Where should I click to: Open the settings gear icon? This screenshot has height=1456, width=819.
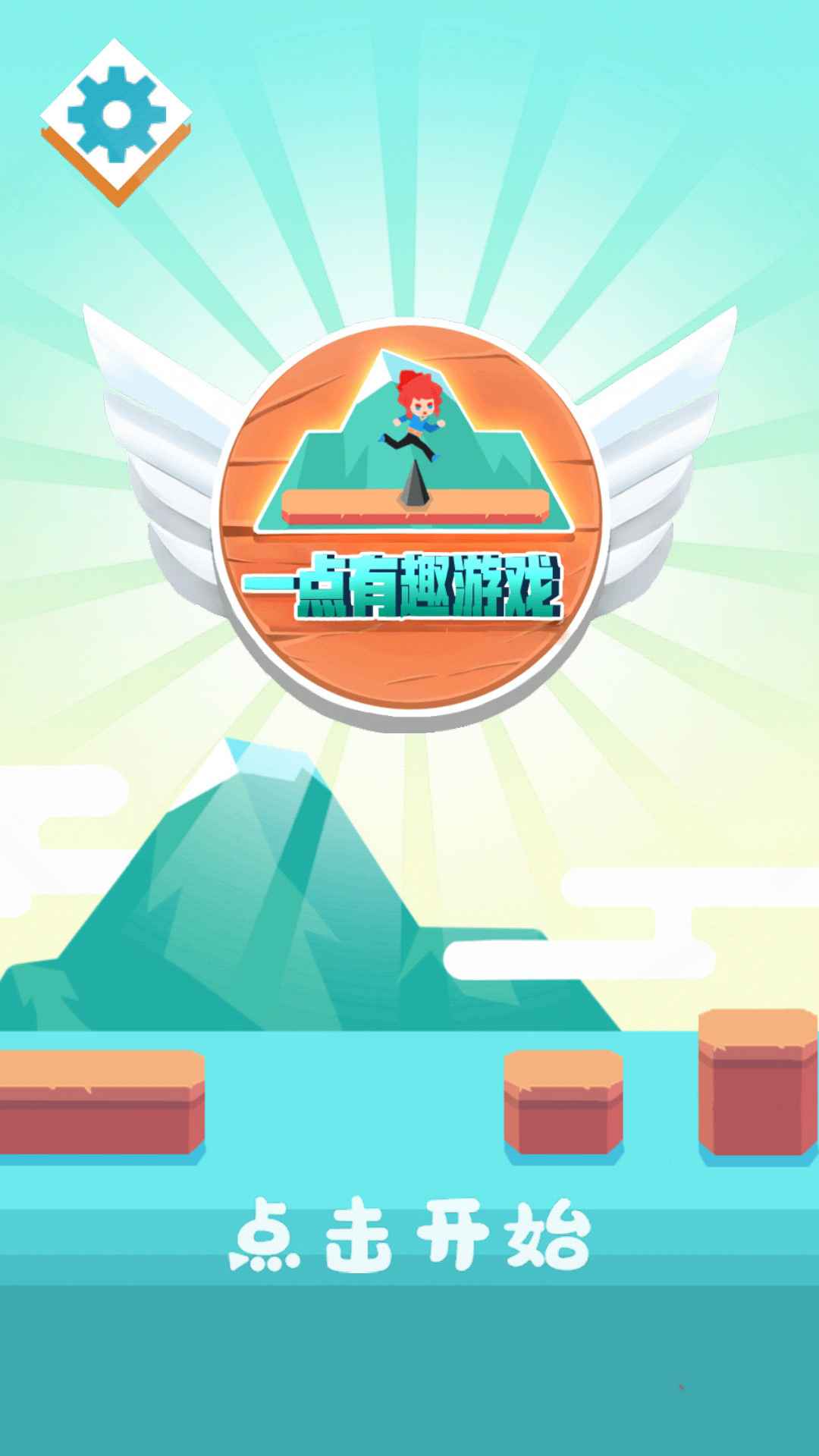point(116,116)
